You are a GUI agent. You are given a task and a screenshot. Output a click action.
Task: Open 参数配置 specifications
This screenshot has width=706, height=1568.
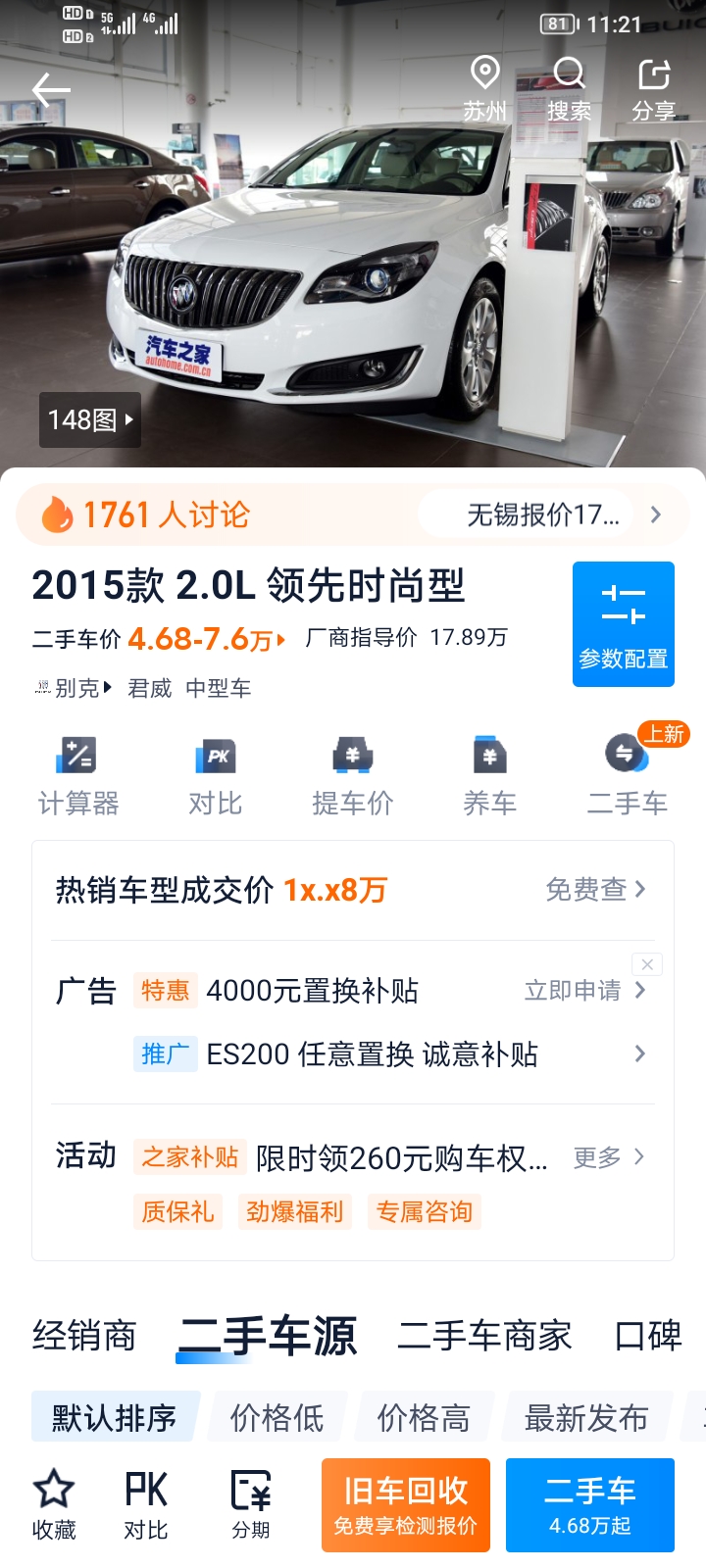point(624,624)
